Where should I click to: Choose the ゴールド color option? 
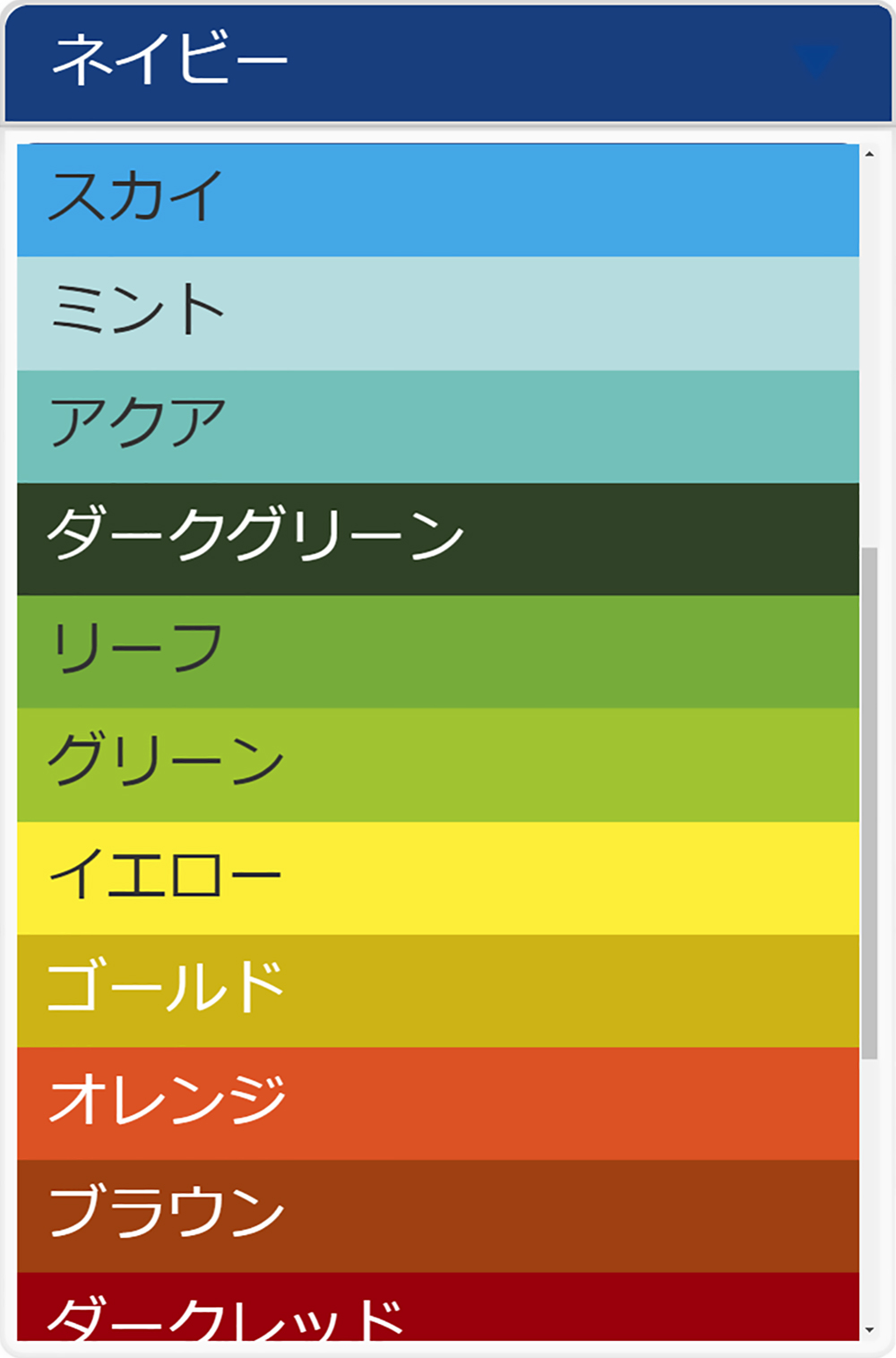click(x=437, y=990)
